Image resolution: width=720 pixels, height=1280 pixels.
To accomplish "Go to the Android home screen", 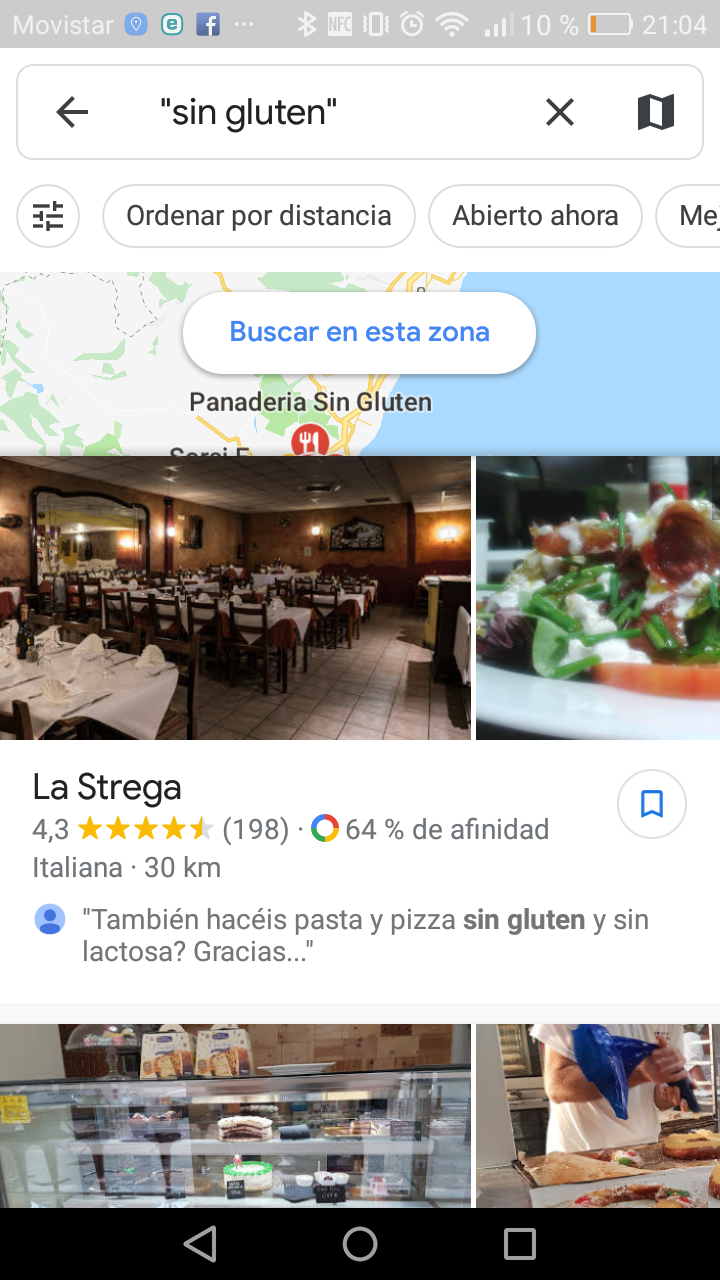I will 360,1244.
